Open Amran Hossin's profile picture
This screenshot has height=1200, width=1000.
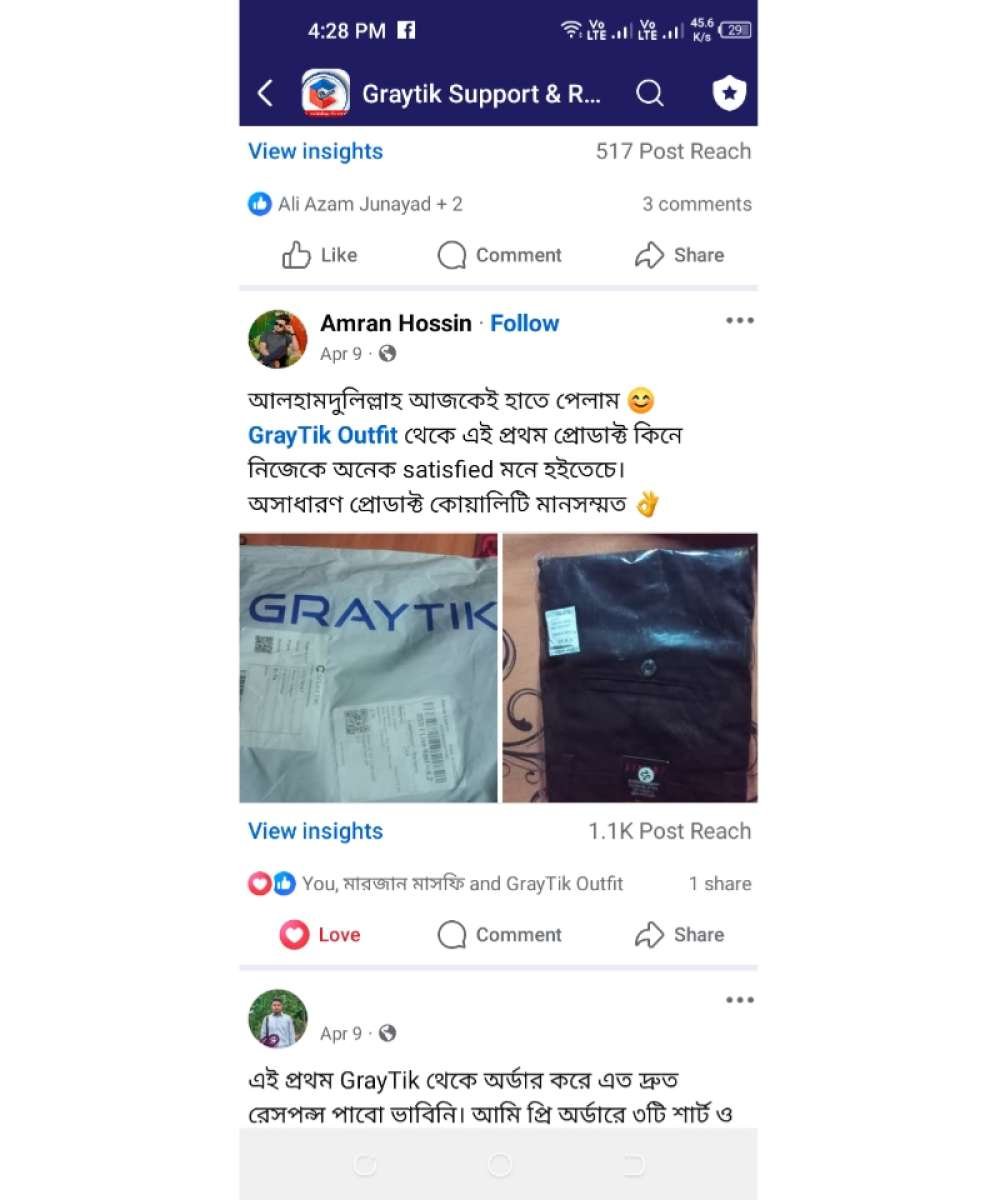click(x=278, y=339)
